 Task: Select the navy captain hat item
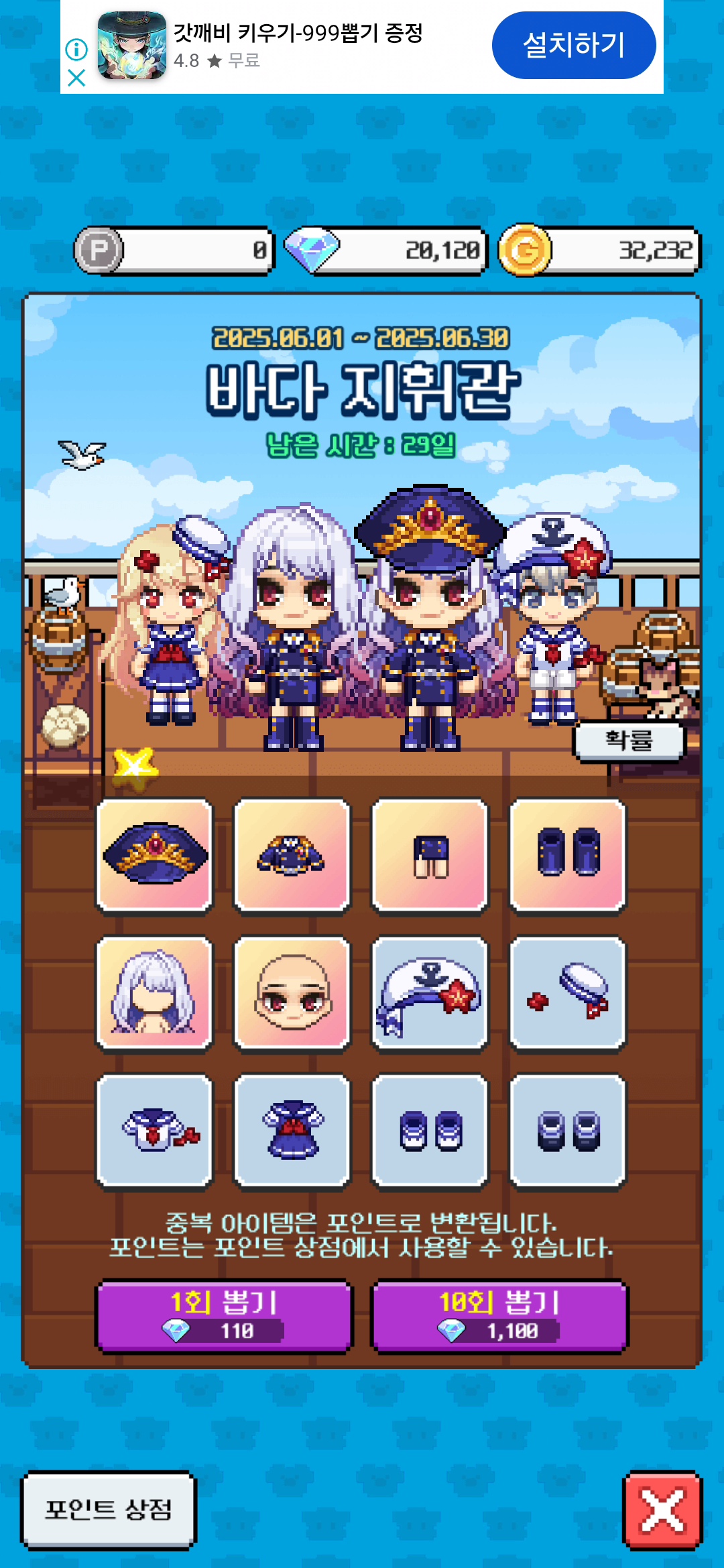(x=155, y=855)
